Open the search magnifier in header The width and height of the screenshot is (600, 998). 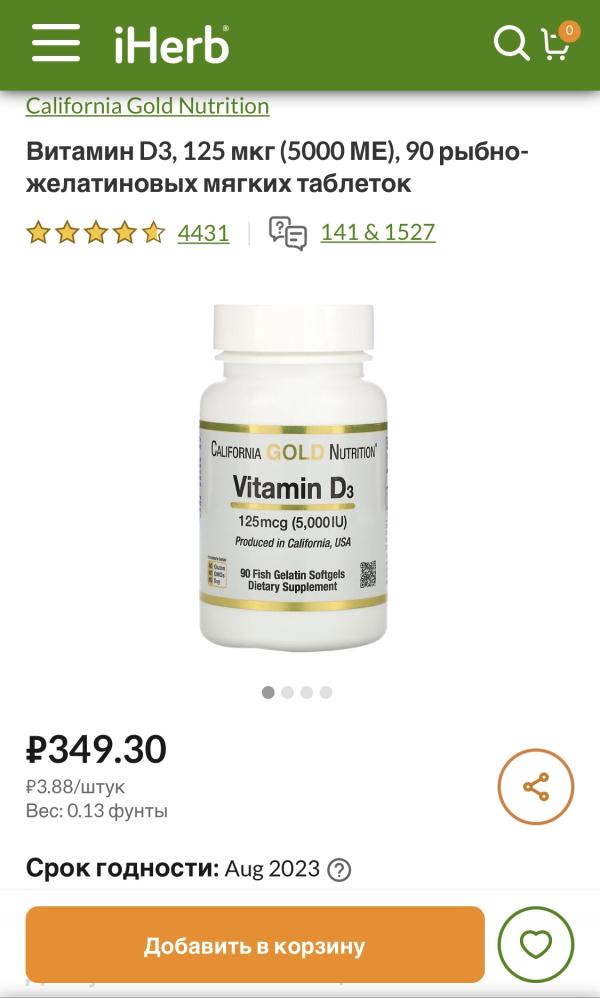511,43
